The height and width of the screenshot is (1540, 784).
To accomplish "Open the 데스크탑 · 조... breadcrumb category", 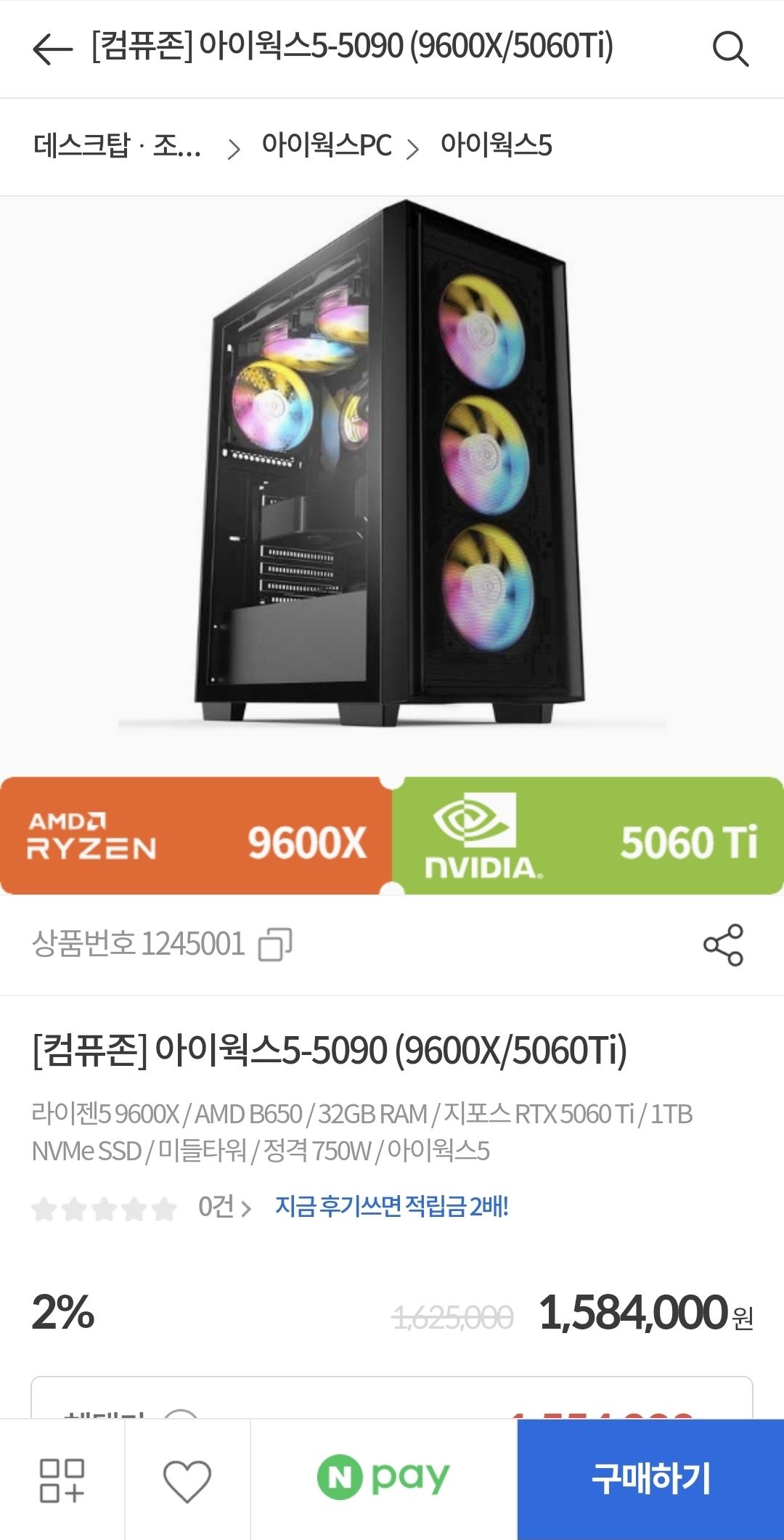I will click(118, 146).
